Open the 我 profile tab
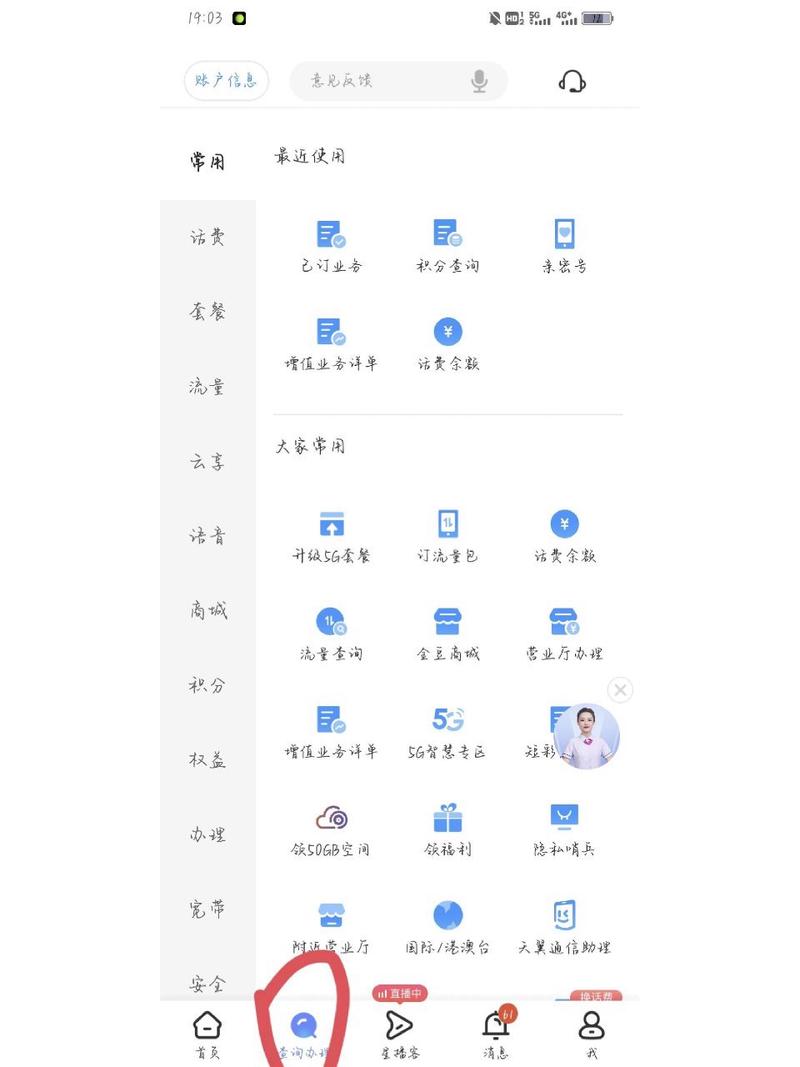This screenshot has height=1067, width=800. (x=592, y=1033)
